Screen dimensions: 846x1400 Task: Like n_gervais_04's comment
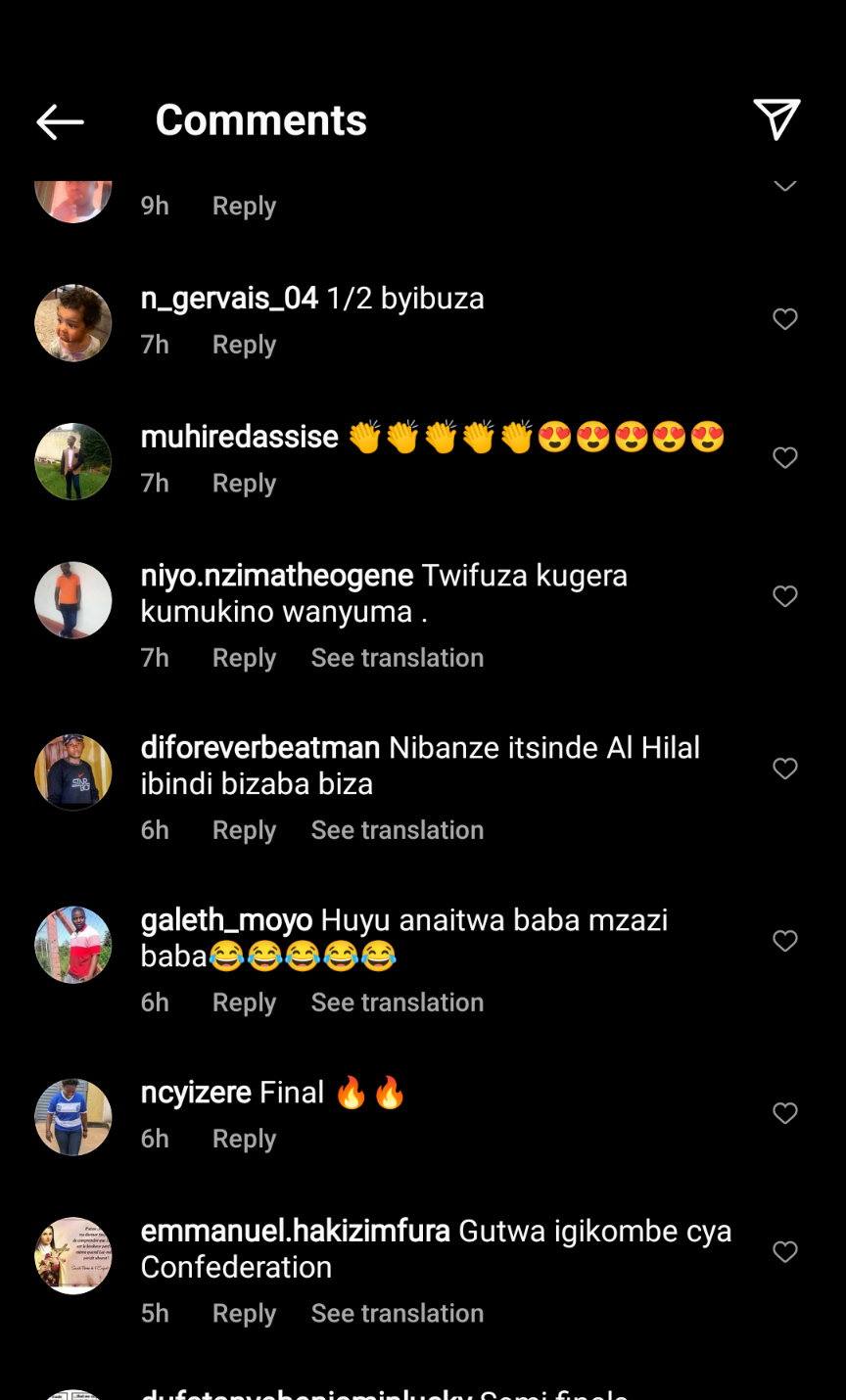(785, 319)
